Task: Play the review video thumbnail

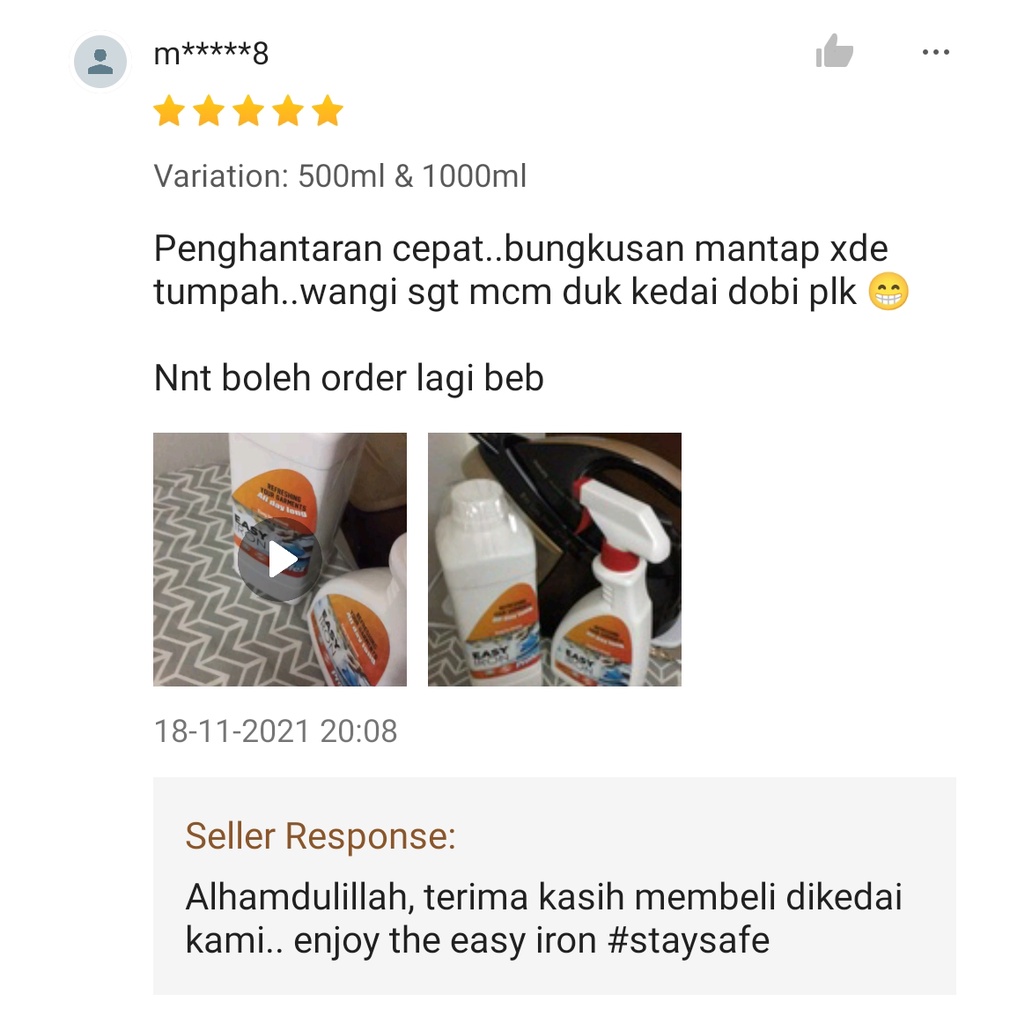Action: pyautogui.click(x=280, y=559)
